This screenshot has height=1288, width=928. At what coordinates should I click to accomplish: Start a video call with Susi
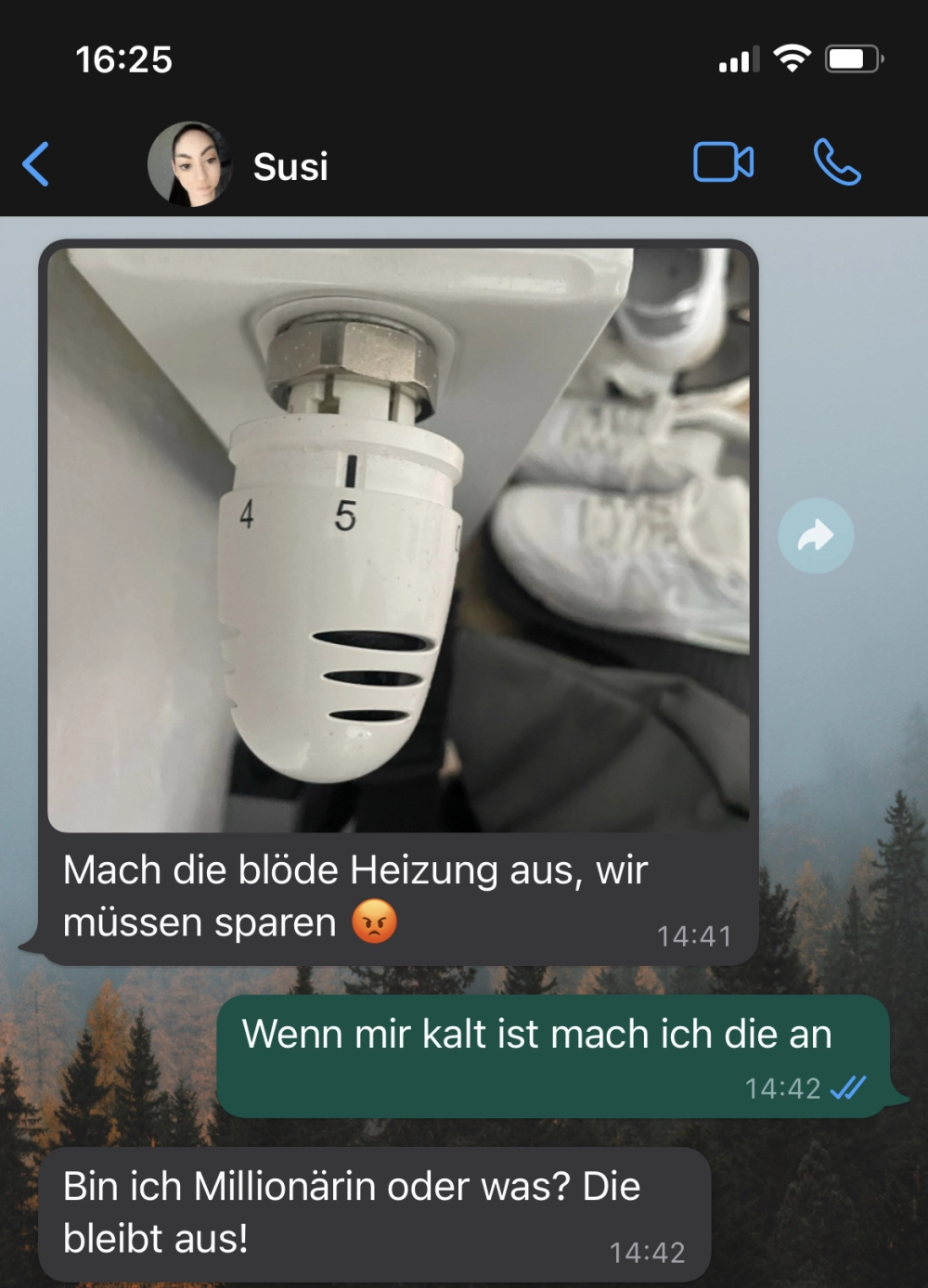(723, 163)
